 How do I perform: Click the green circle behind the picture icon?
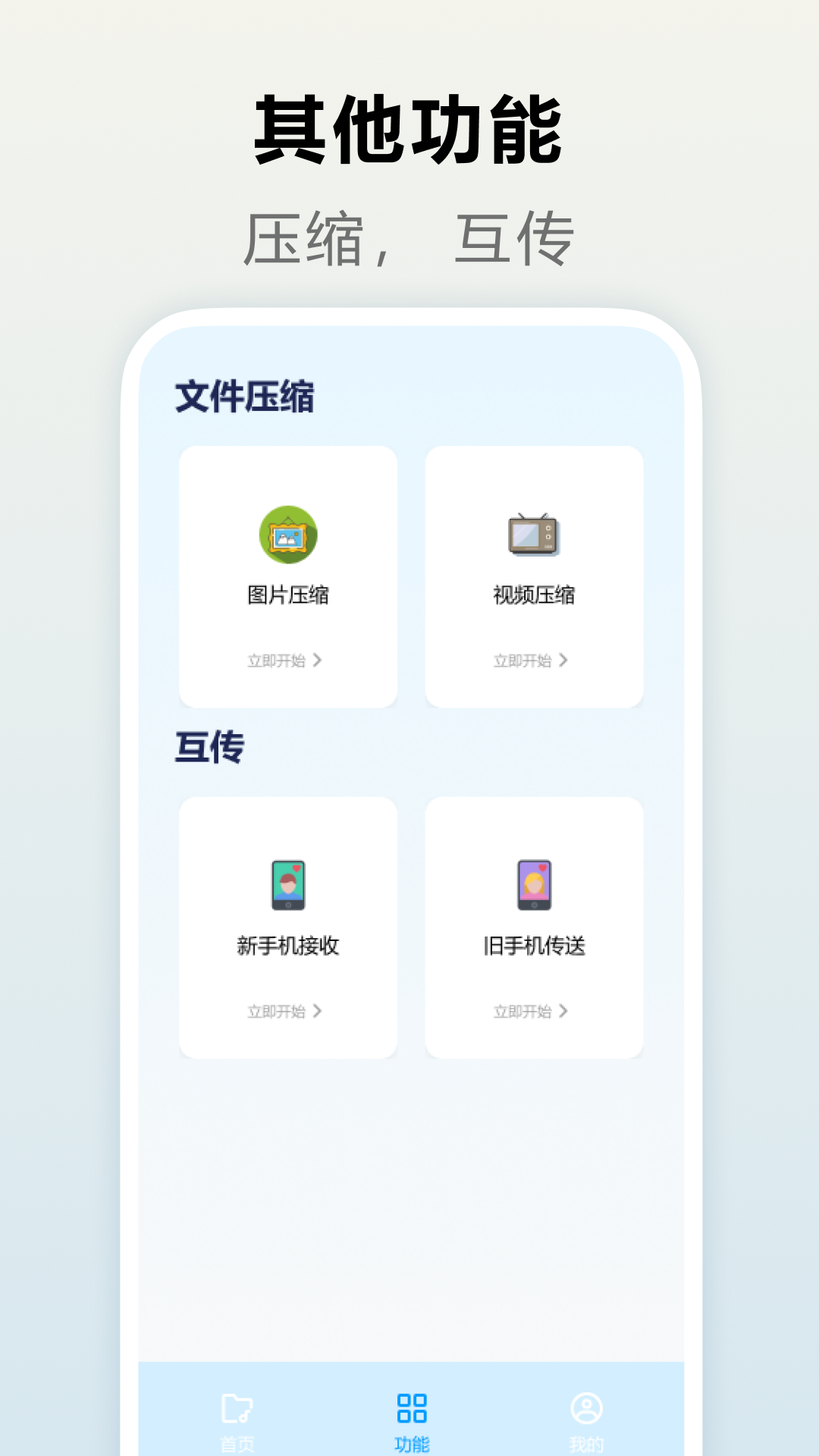[287, 535]
